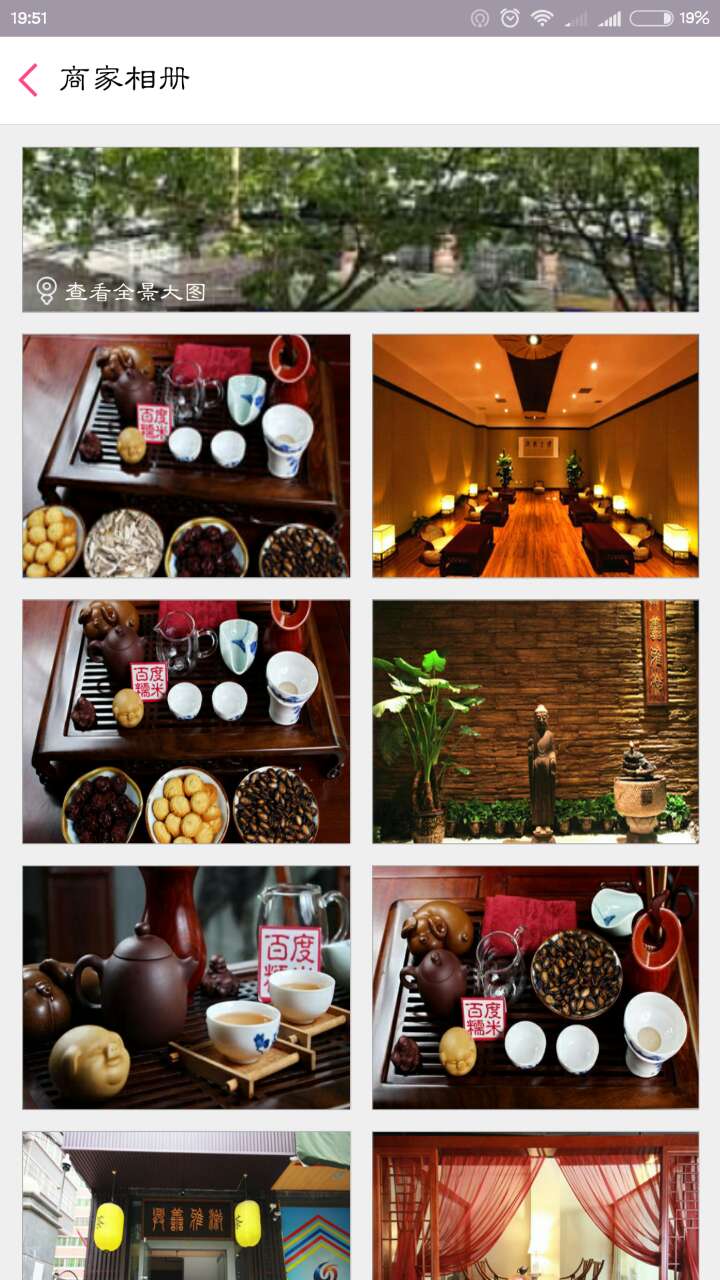Open the red curtains interior photo
Screen dimensions: 720x1280
coord(535,1205)
